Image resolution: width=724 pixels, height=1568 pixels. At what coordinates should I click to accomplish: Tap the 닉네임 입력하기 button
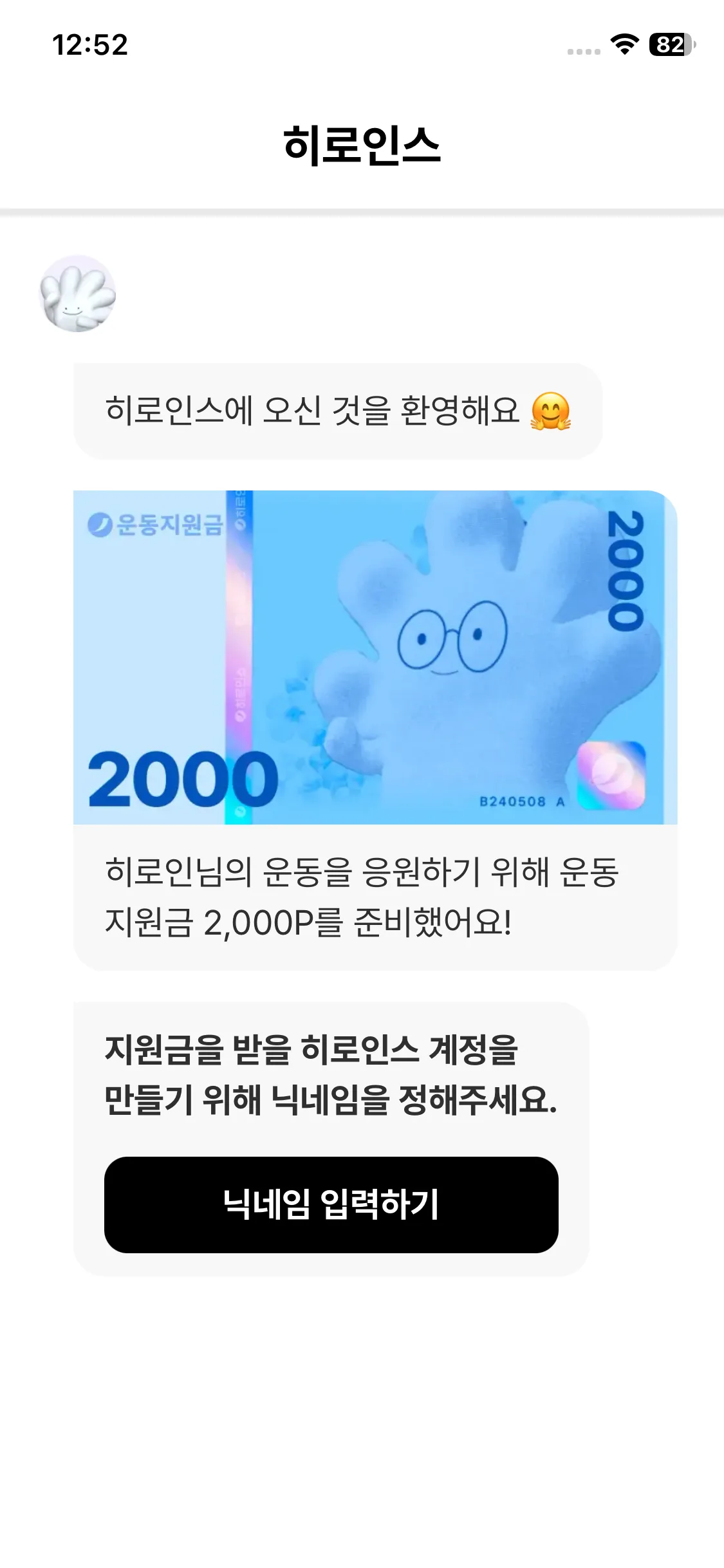coord(331,1204)
